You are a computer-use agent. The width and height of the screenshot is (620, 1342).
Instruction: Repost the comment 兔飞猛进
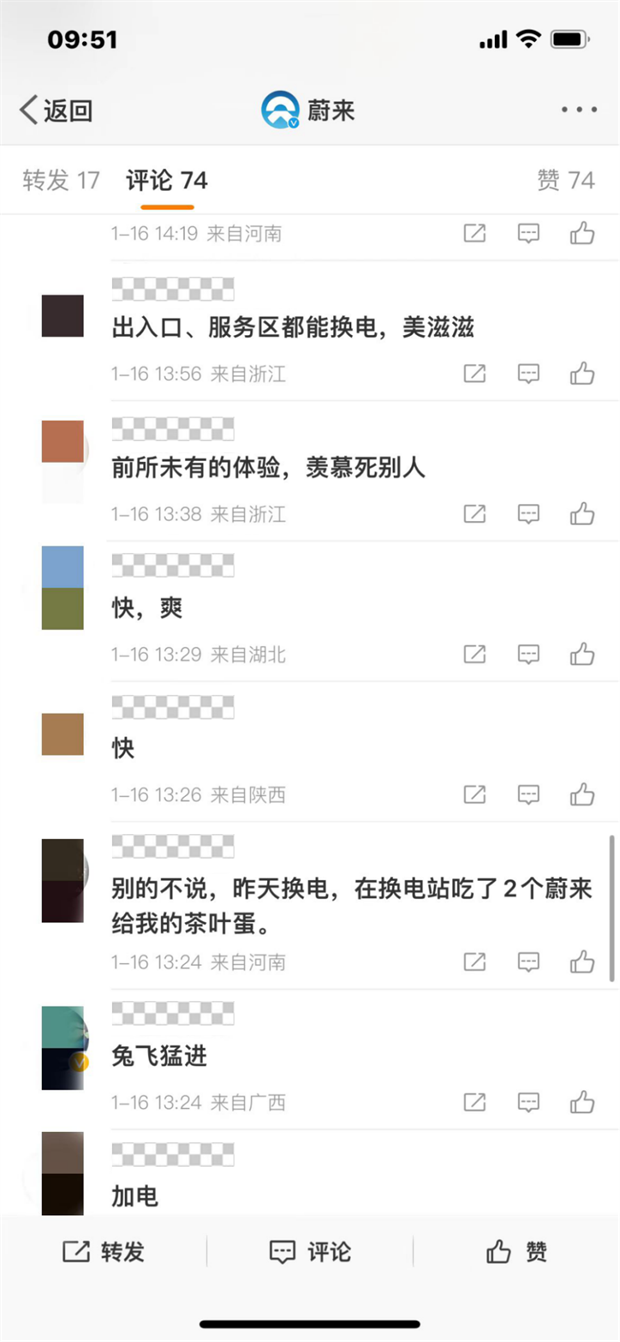pos(474,1102)
